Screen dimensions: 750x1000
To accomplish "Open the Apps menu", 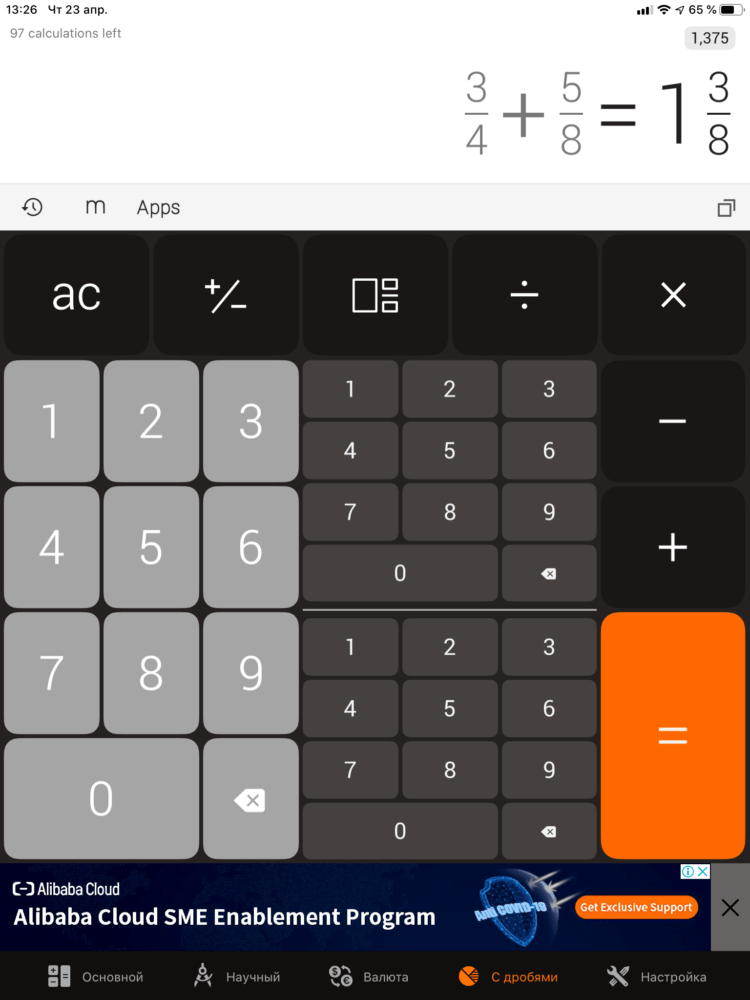I will tap(158, 207).
